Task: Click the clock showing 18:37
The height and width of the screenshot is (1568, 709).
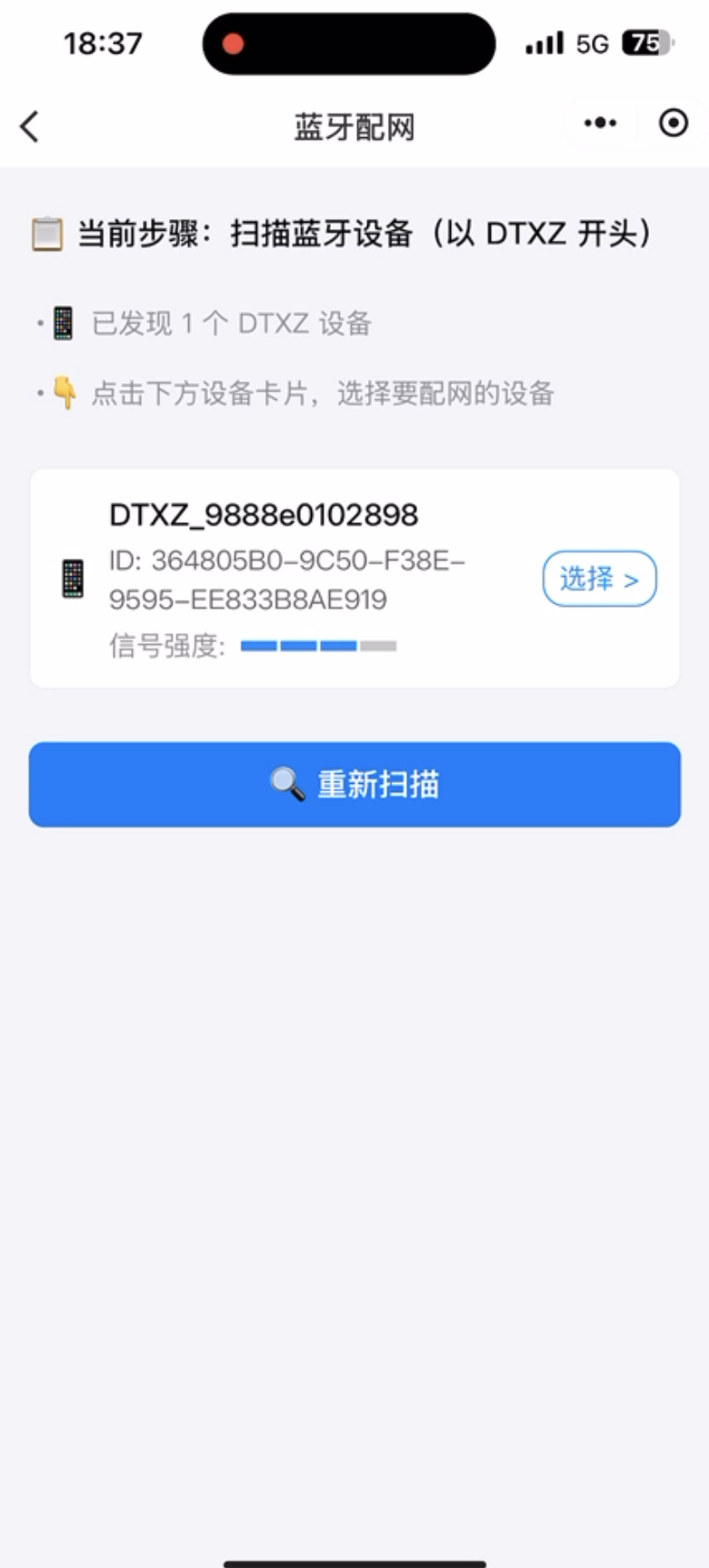Action: 104,43
